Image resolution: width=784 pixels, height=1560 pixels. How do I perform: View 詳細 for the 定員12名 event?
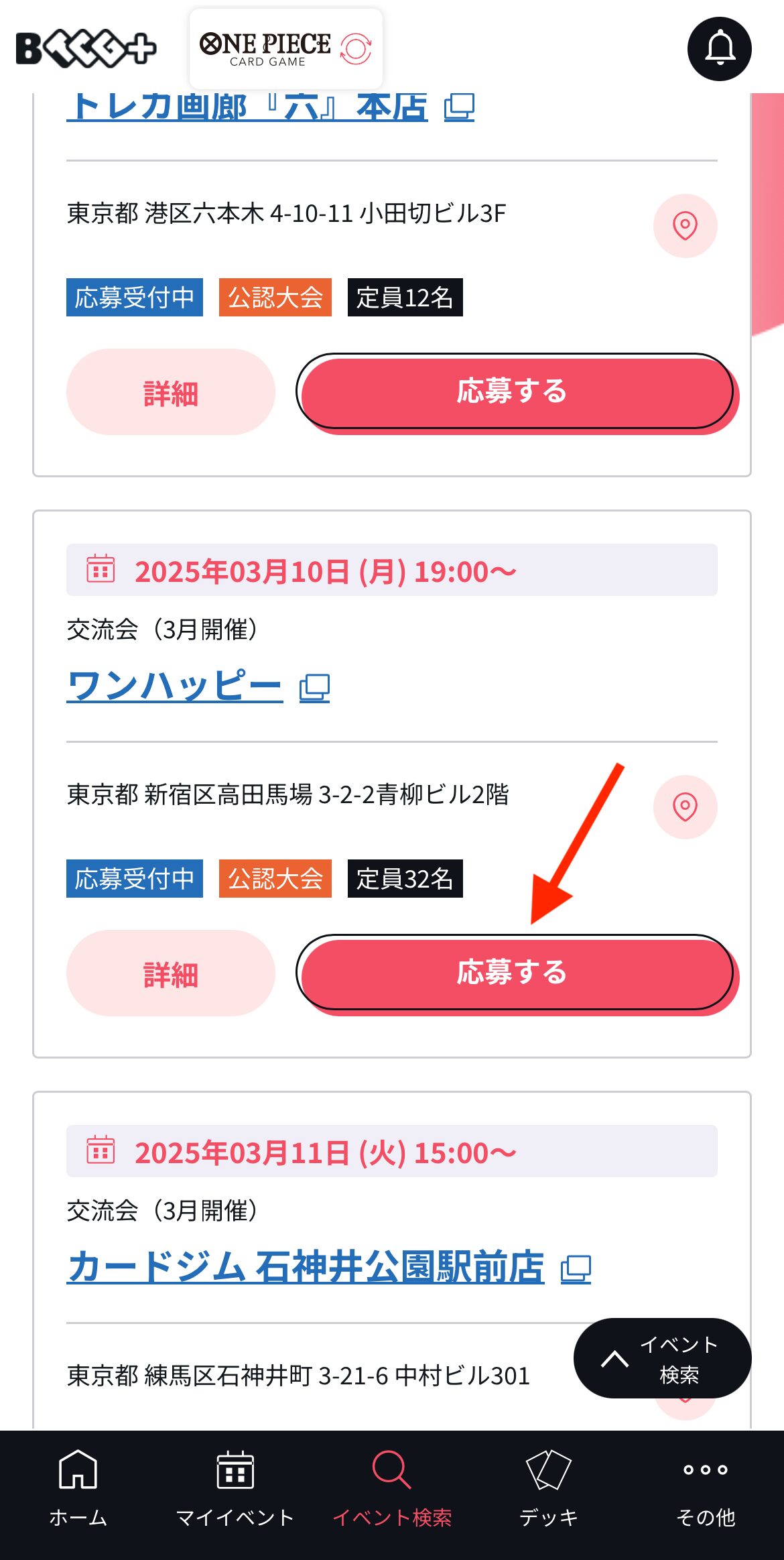pos(171,392)
